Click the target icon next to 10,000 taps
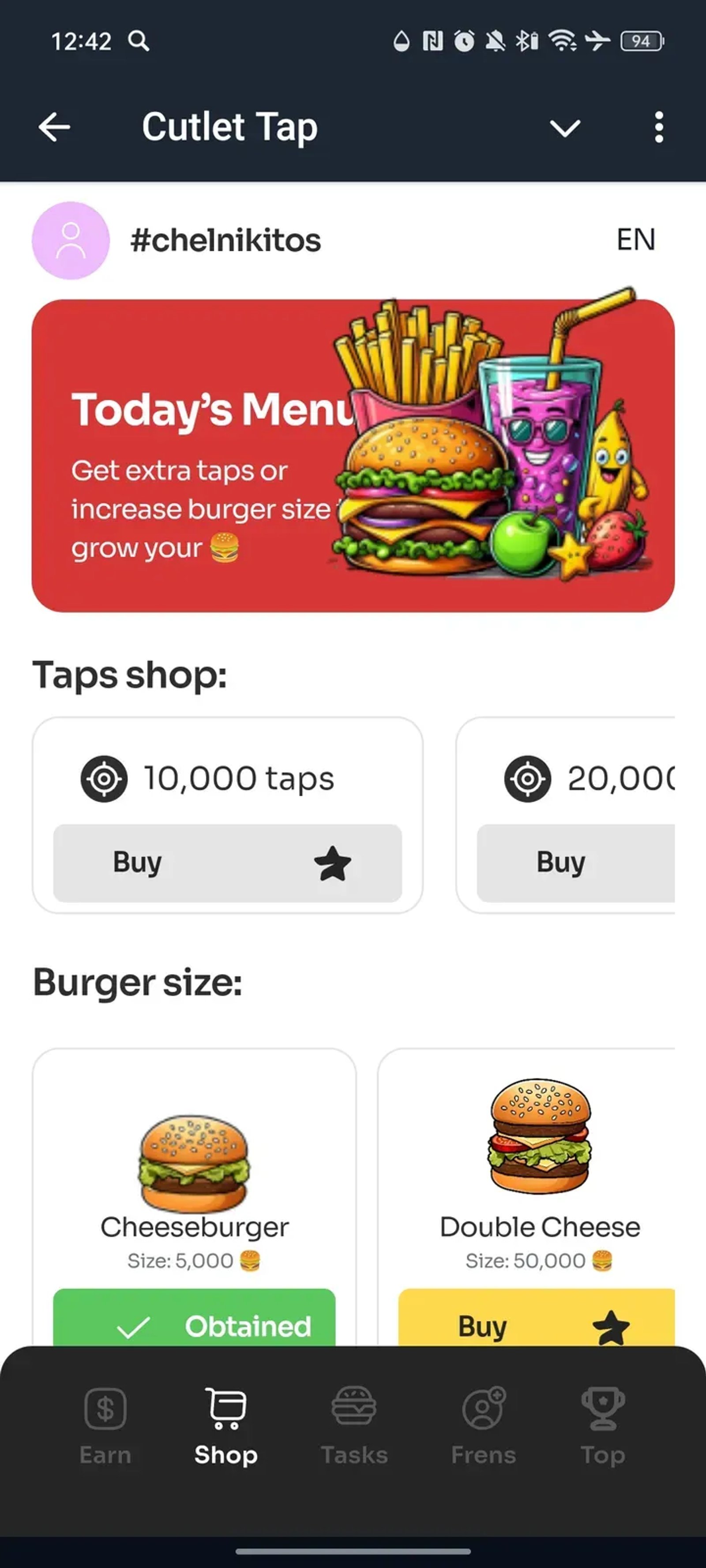 click(x=105, y=779)
